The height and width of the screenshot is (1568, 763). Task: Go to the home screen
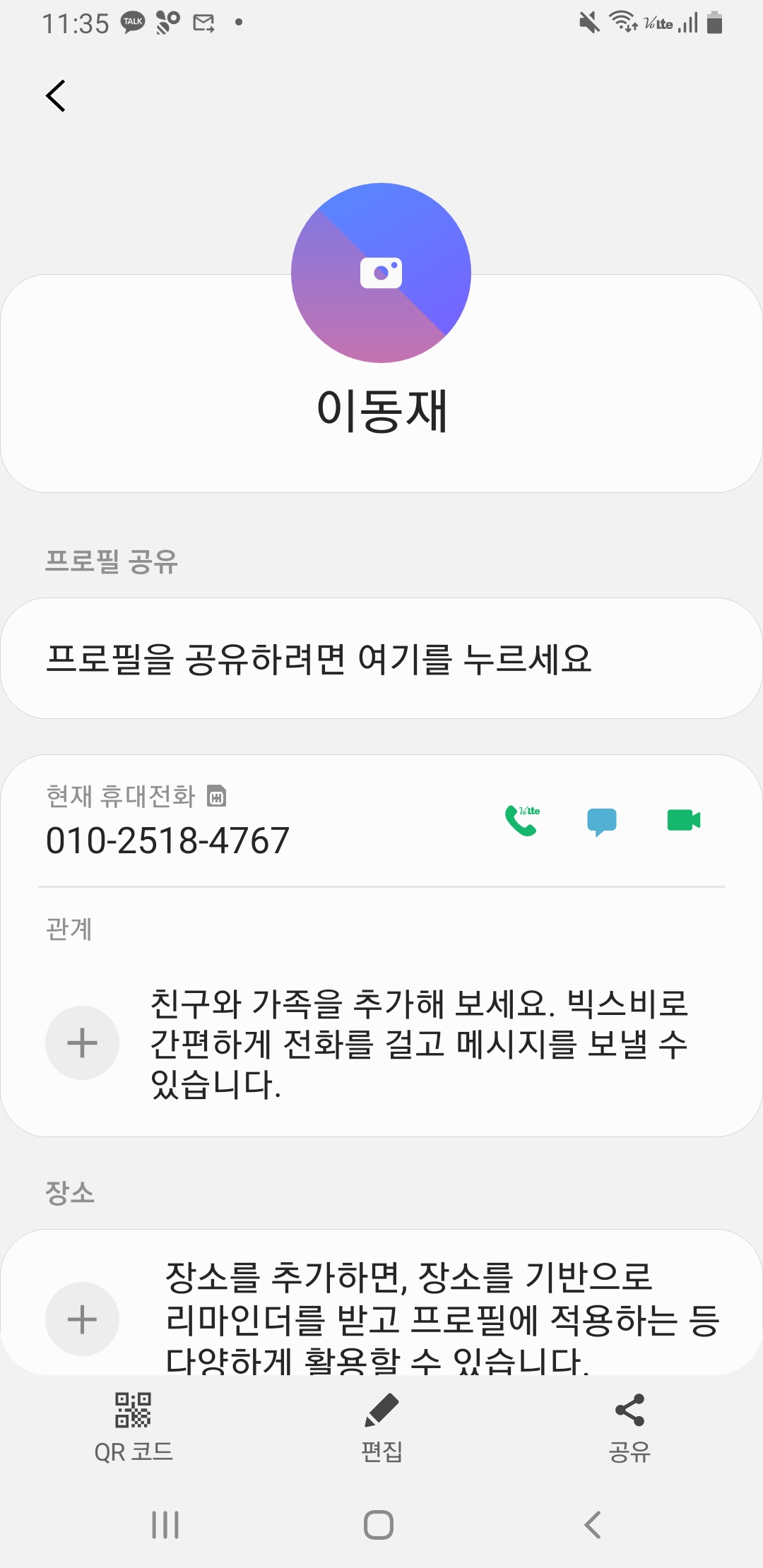coord(379,1524)
